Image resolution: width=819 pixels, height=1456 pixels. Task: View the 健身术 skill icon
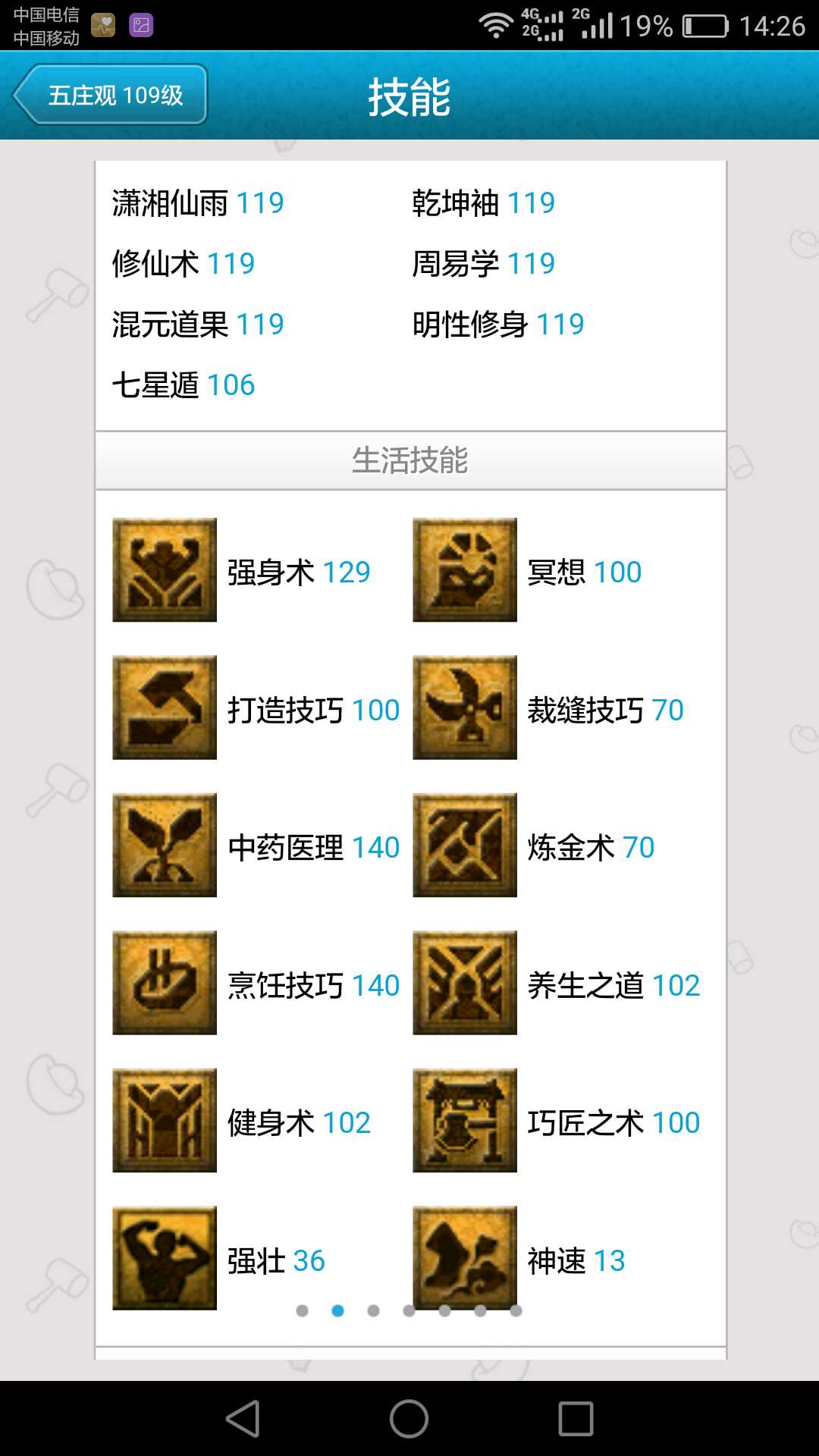[x=165, y=1121]
